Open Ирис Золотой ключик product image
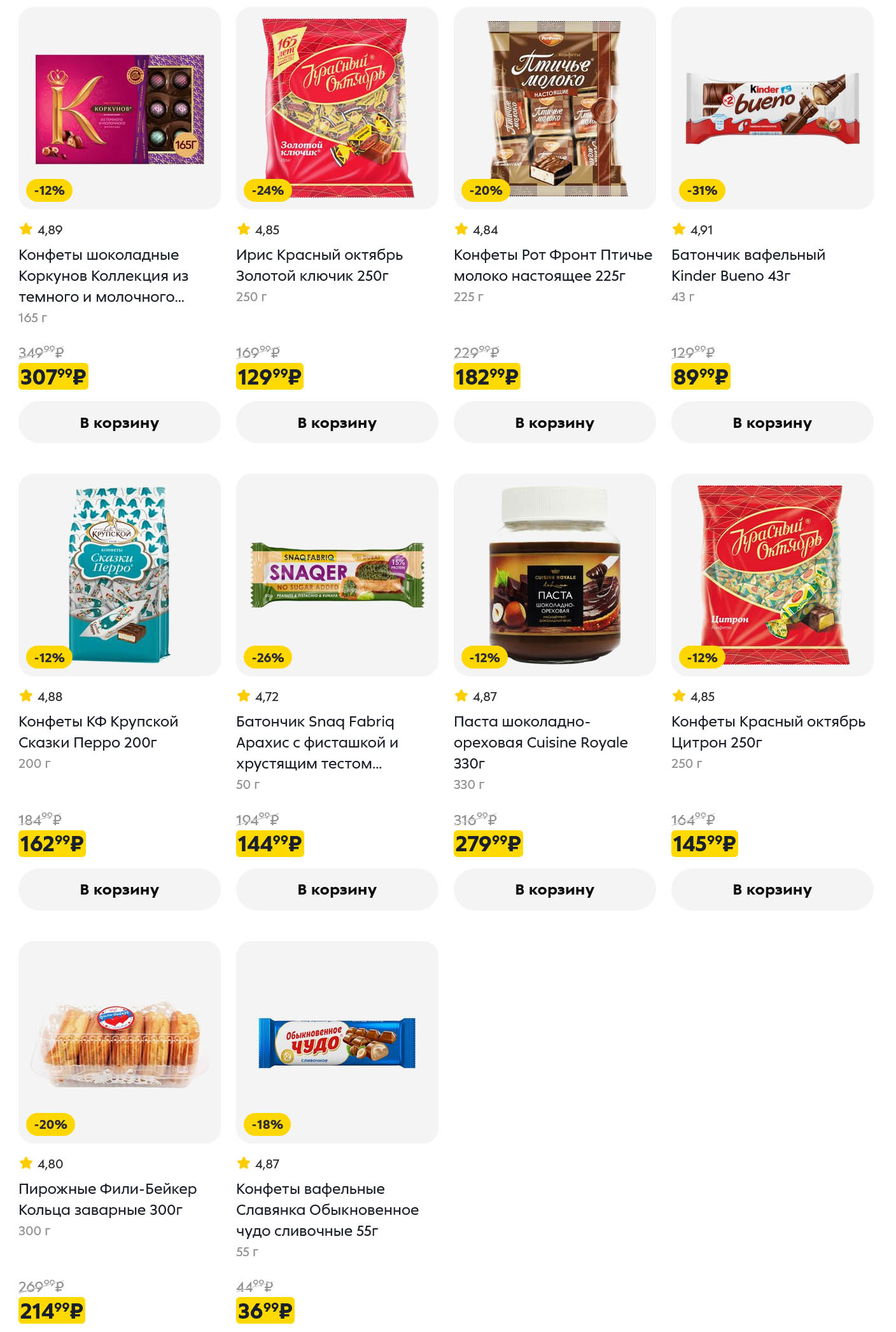The height and width of the screenshot is (1332, 896). 337,108
